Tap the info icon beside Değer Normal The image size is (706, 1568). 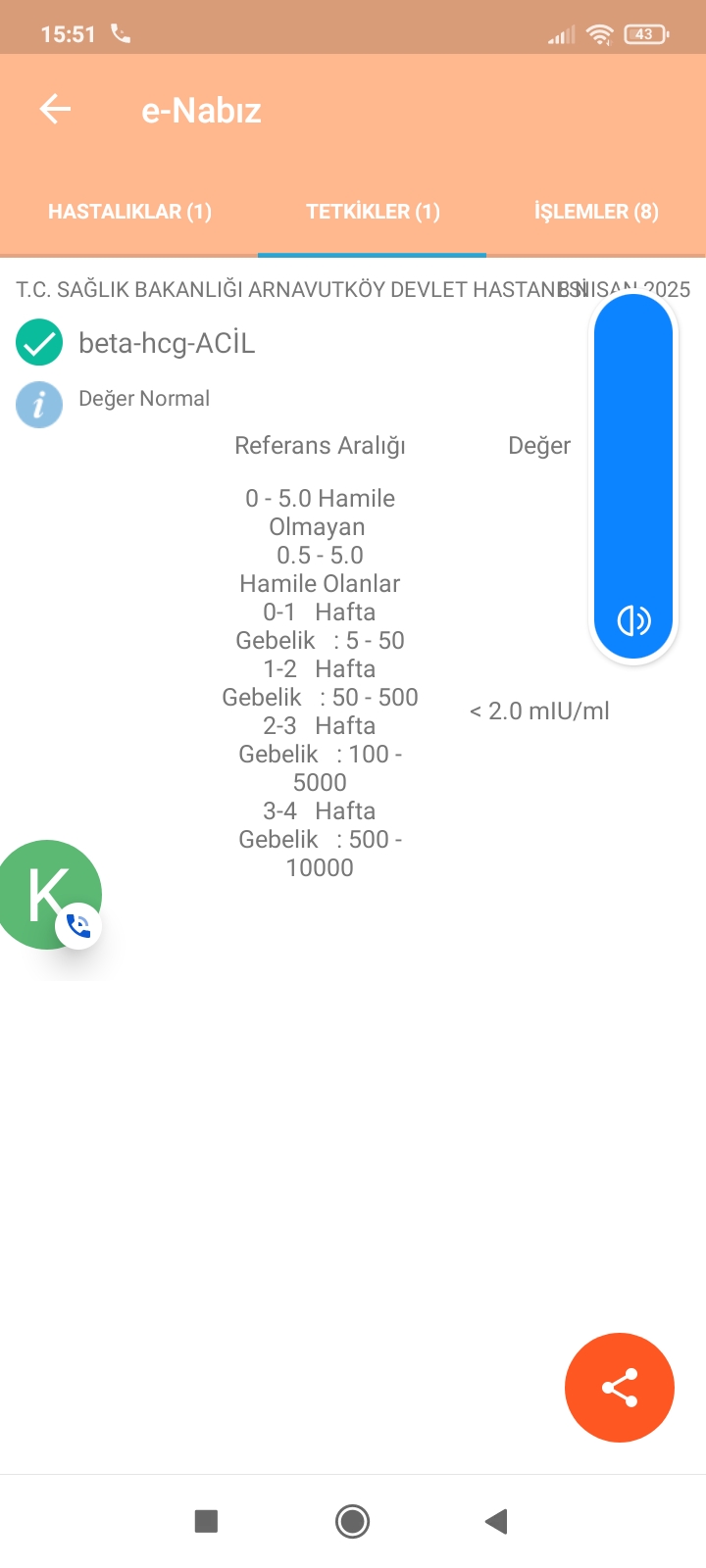pyautogui.click(x=39, y=405)
